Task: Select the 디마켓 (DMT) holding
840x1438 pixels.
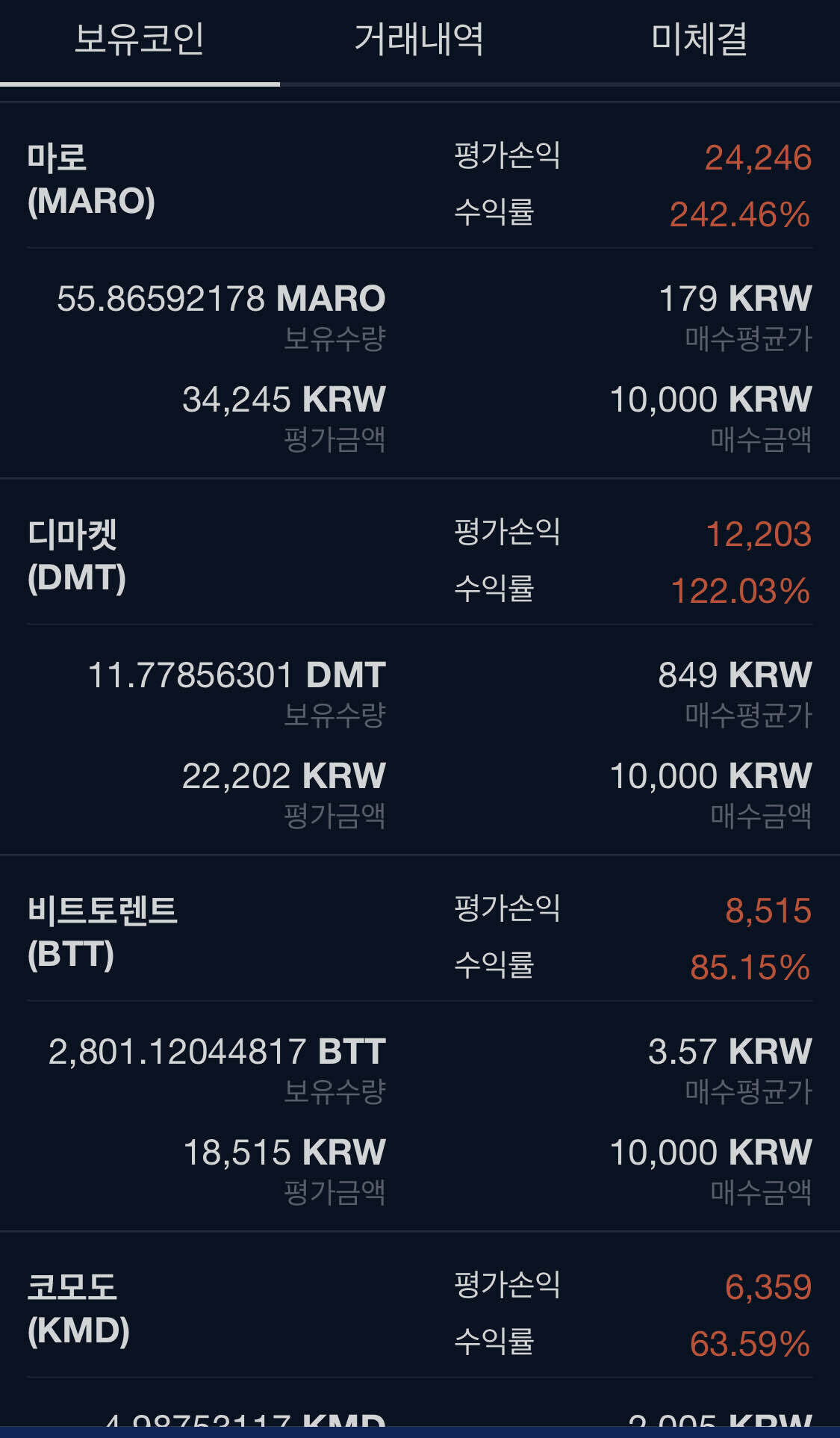Action: click(x=77, y=556)
